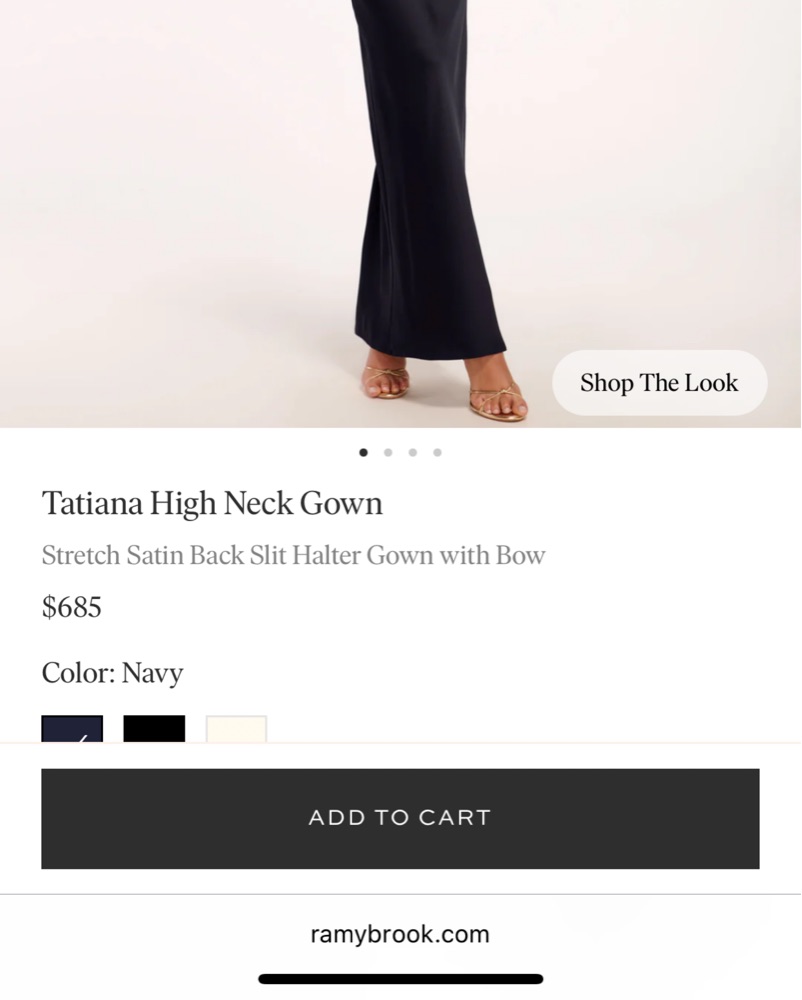The height and width of the screenshot is (1000, 802).
Task: Tap the Shop The Look button
Action: click(x=659, y=383)
